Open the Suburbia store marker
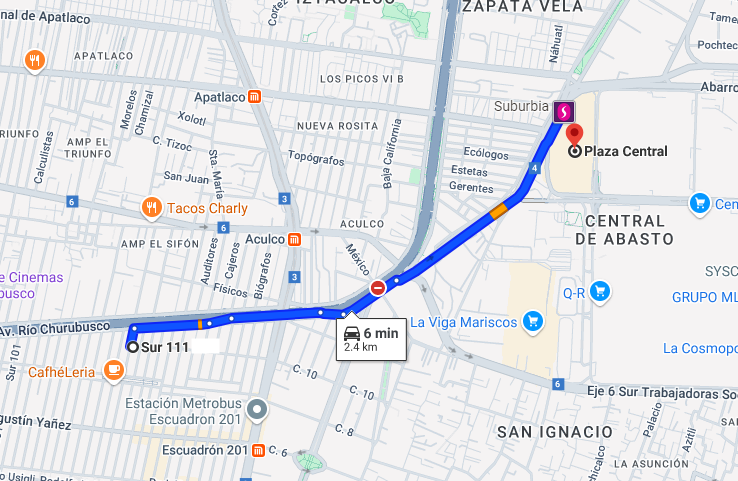This screenshot has width=738, height=481. point(563,112)
